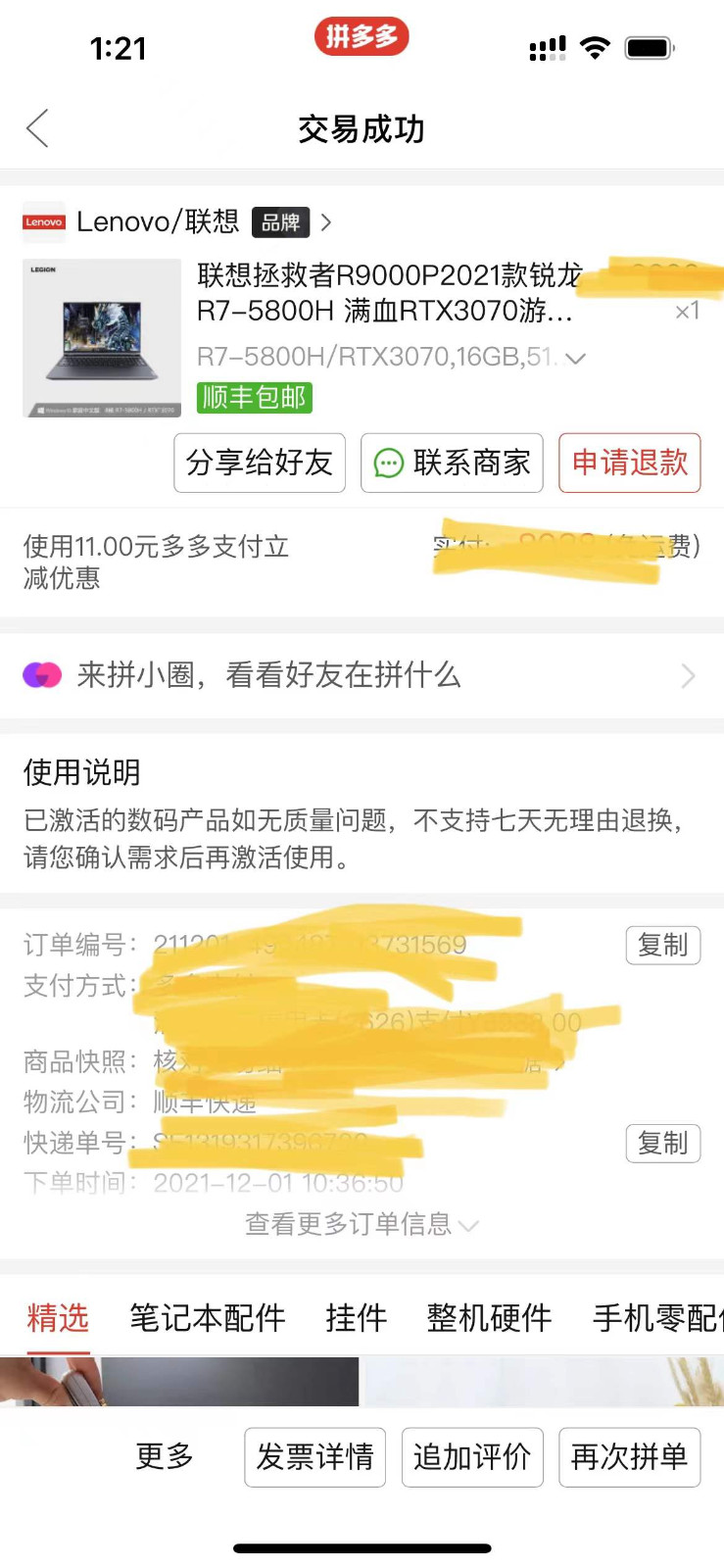Switch to the 整机硬件 tab
Viewport: 724px width, 1568px height.
pos(489,1318)
